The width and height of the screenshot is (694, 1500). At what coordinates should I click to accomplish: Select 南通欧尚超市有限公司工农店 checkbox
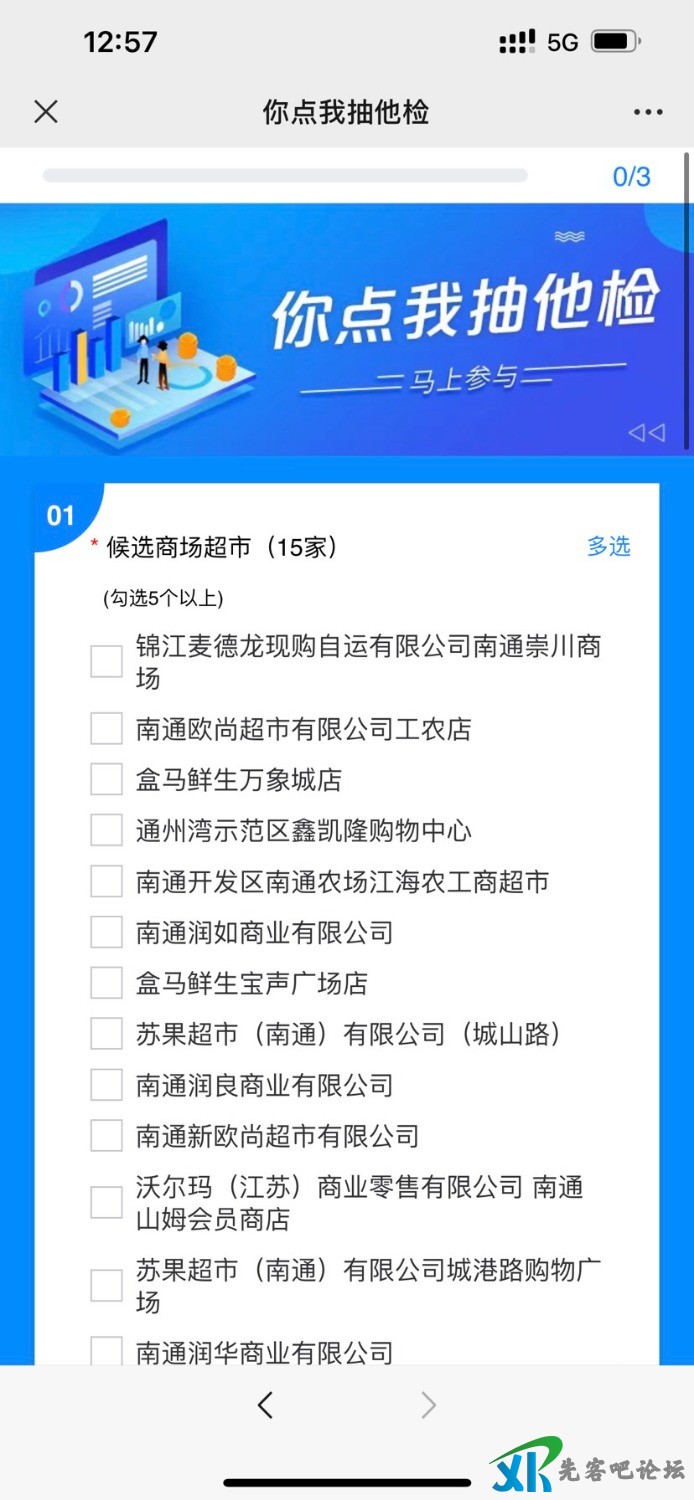[x=106, y=729]
